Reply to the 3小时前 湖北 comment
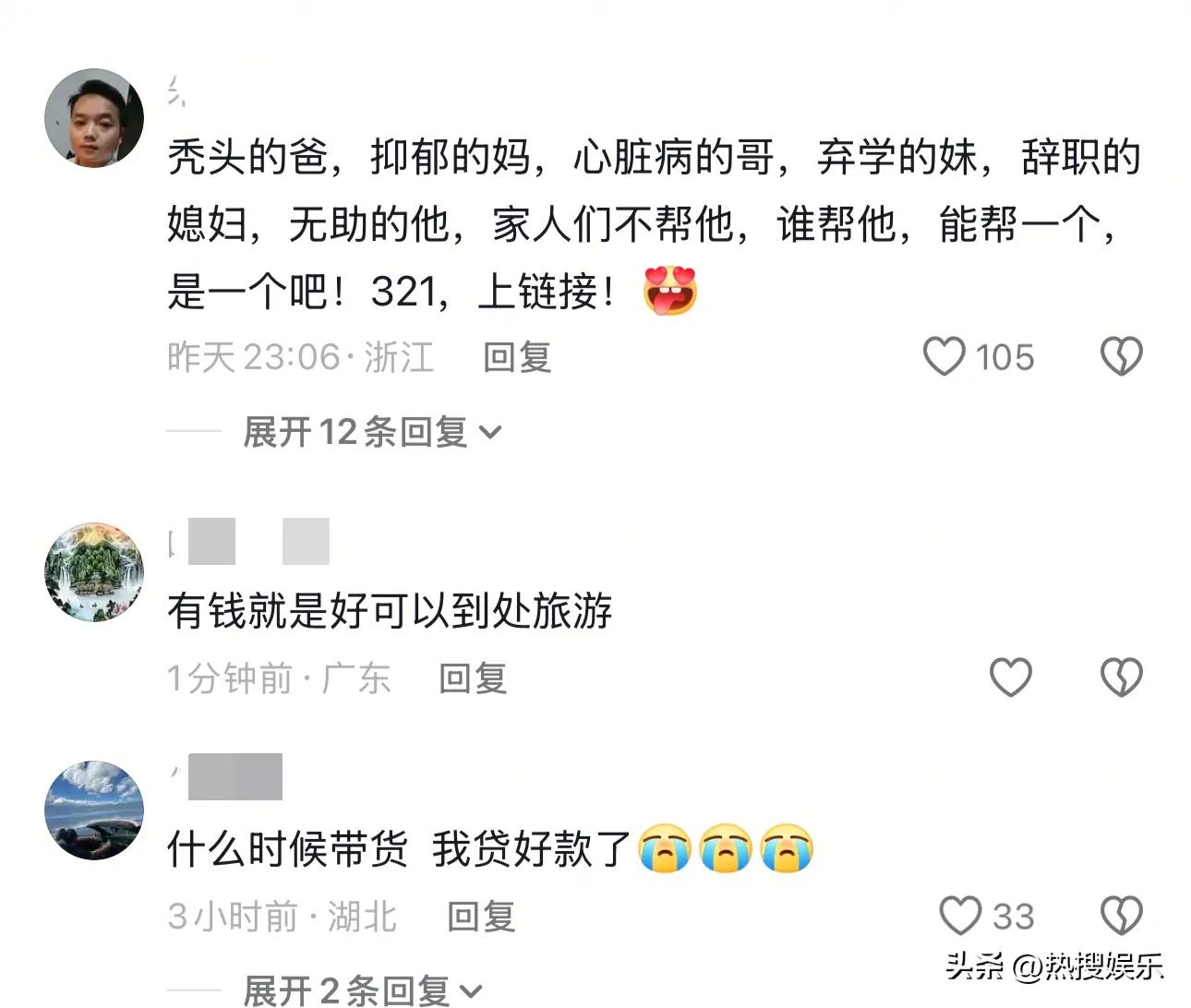This screenshot has width=1191, height=1008. point(481,917)
